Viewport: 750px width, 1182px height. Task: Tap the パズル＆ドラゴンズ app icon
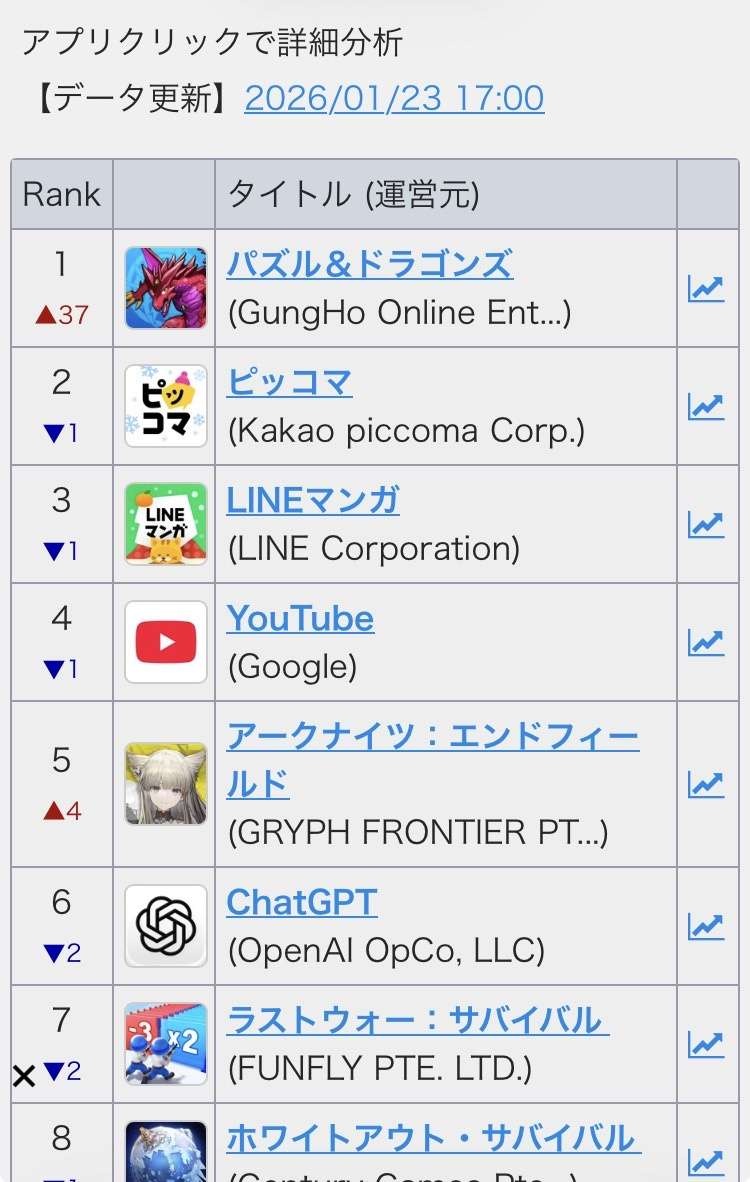click(166, 289)
